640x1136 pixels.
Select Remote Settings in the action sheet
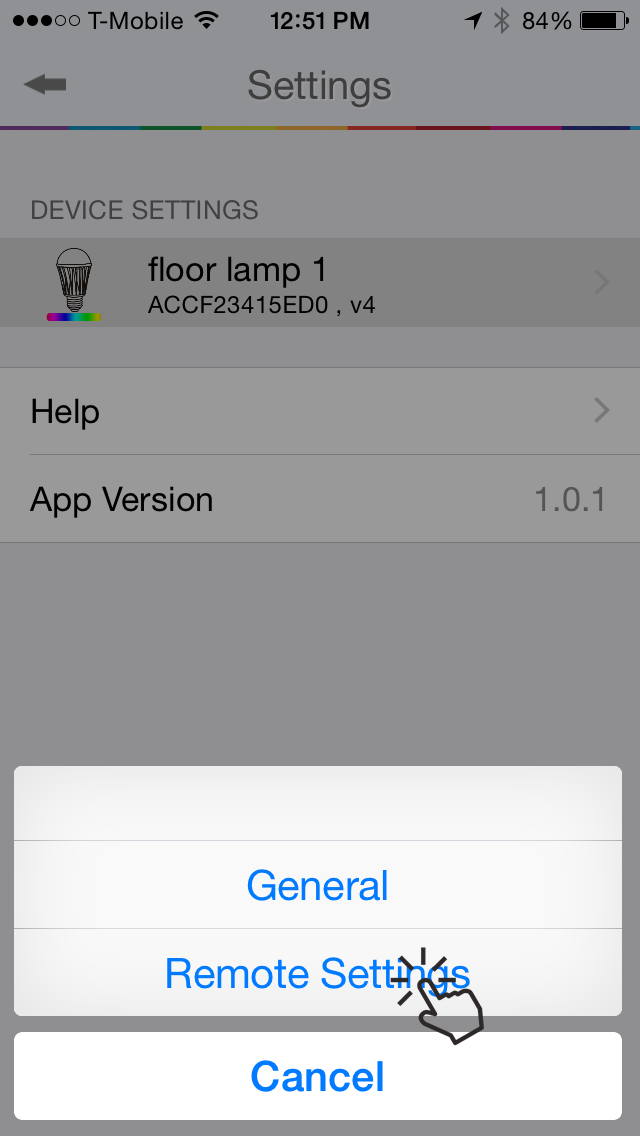pos(317,972)
